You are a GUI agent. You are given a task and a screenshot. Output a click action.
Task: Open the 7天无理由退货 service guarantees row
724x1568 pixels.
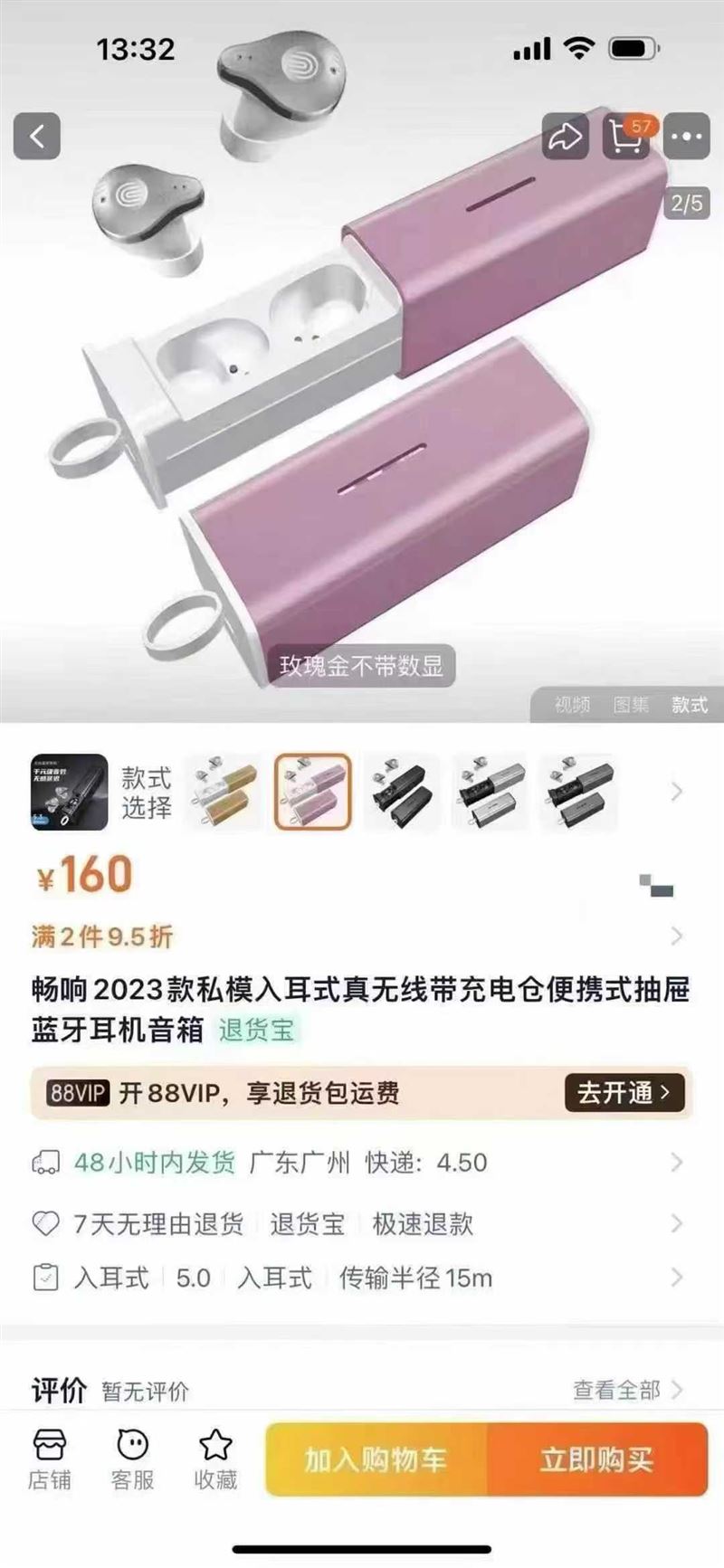(362, 1224)
